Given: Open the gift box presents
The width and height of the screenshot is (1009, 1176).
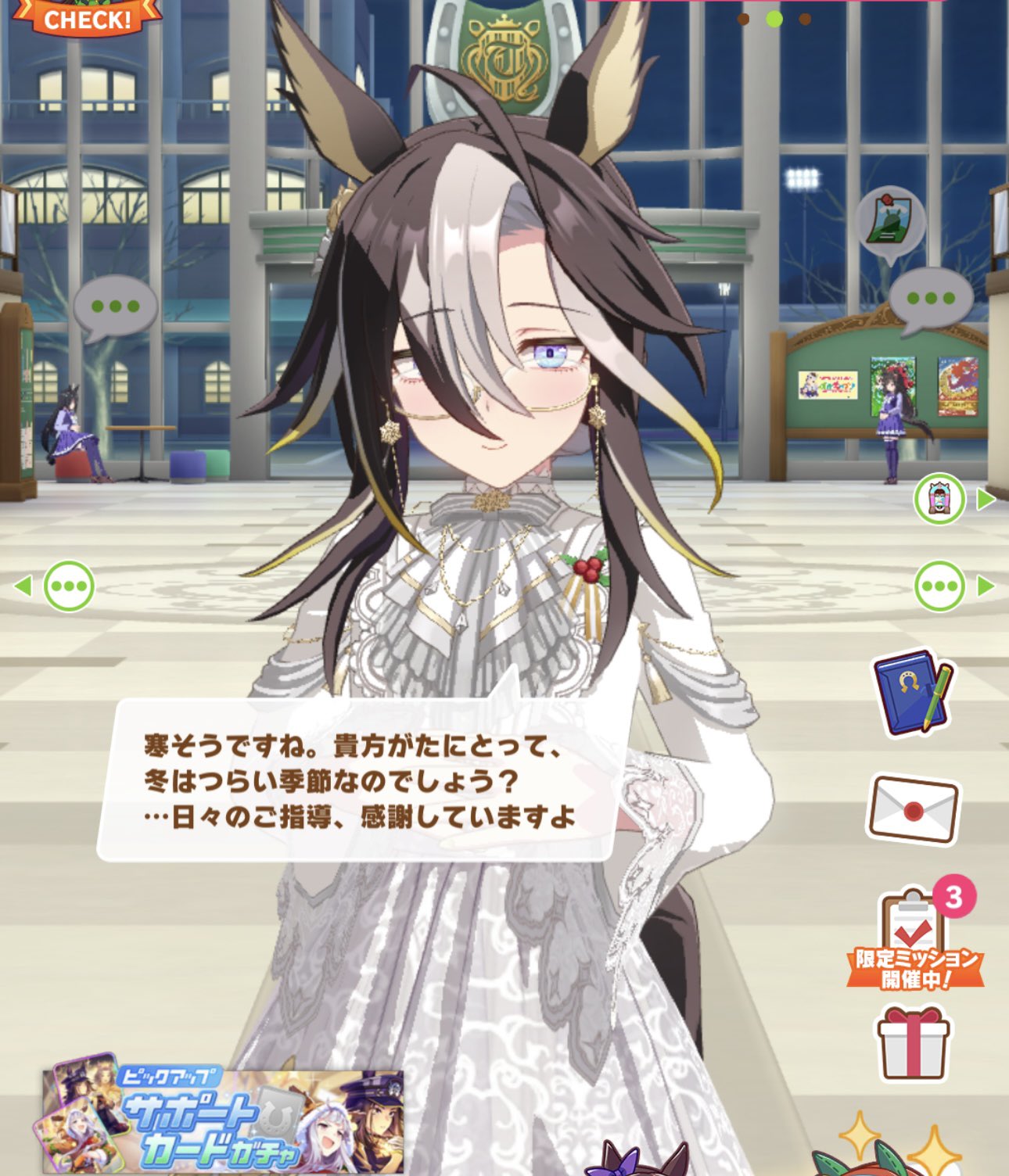Looking at the screenshot, I should click(x=913, y=1042).
